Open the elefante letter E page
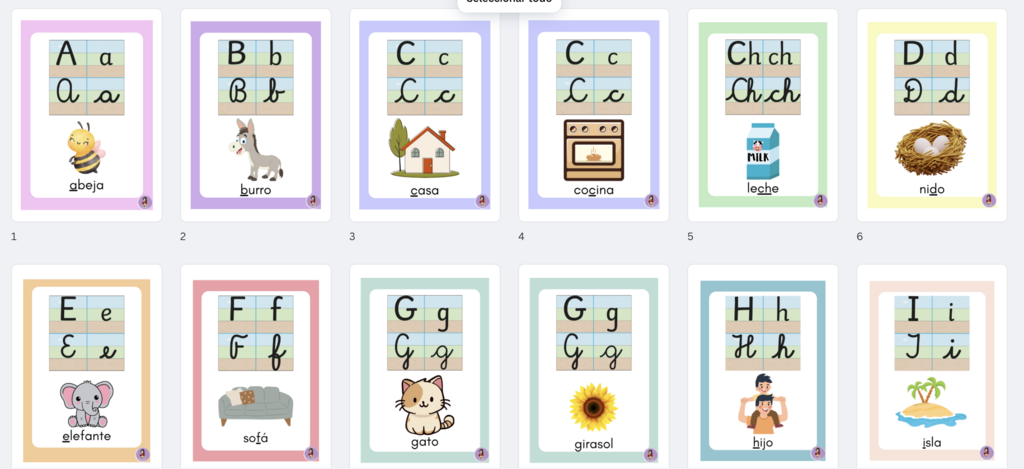Screen dimensions: 1024x469 [87, 368]
